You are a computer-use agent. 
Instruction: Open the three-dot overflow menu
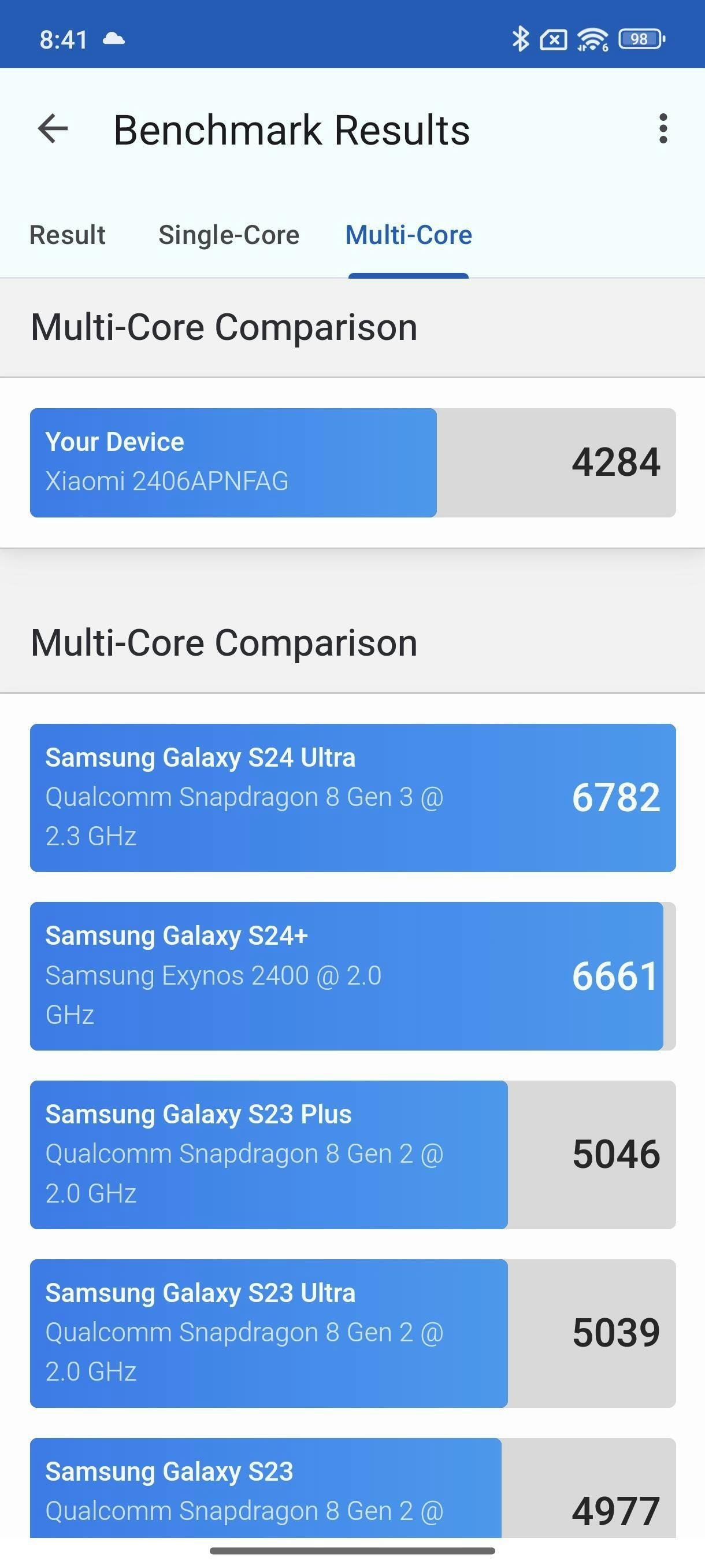point(662,129)
